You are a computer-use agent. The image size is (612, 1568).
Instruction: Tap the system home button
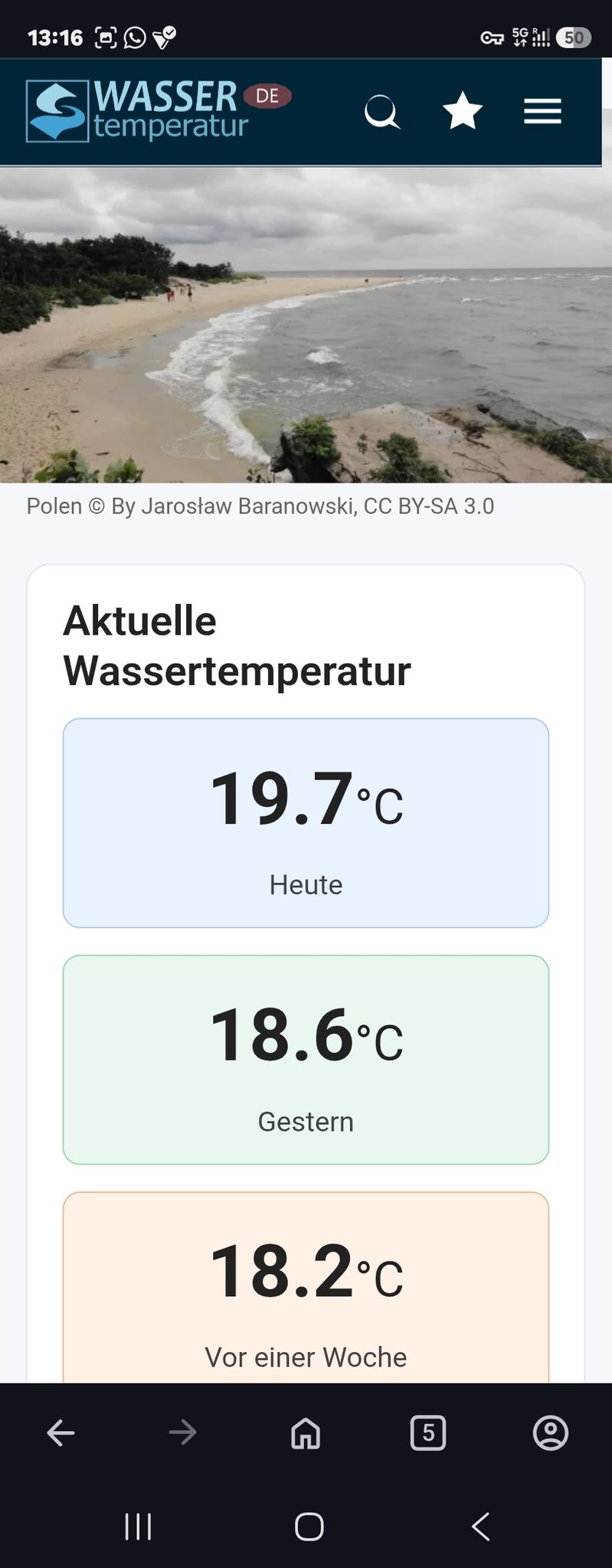[x=309, y=1527]
